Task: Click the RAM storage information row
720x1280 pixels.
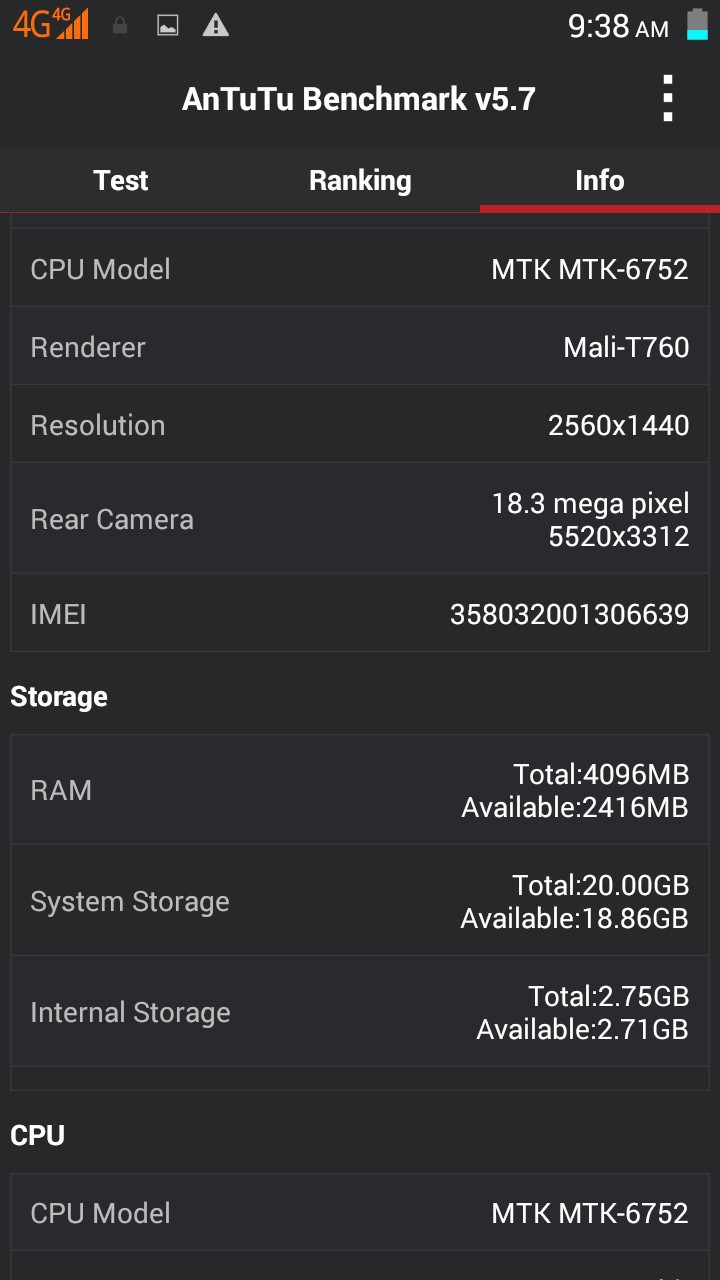Action: click(x=360, y=790)
